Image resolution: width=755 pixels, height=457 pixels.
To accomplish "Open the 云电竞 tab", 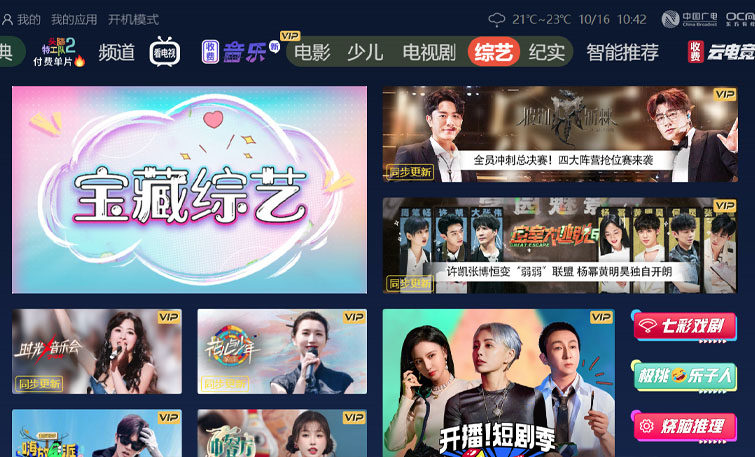I will tap(720, 52).
